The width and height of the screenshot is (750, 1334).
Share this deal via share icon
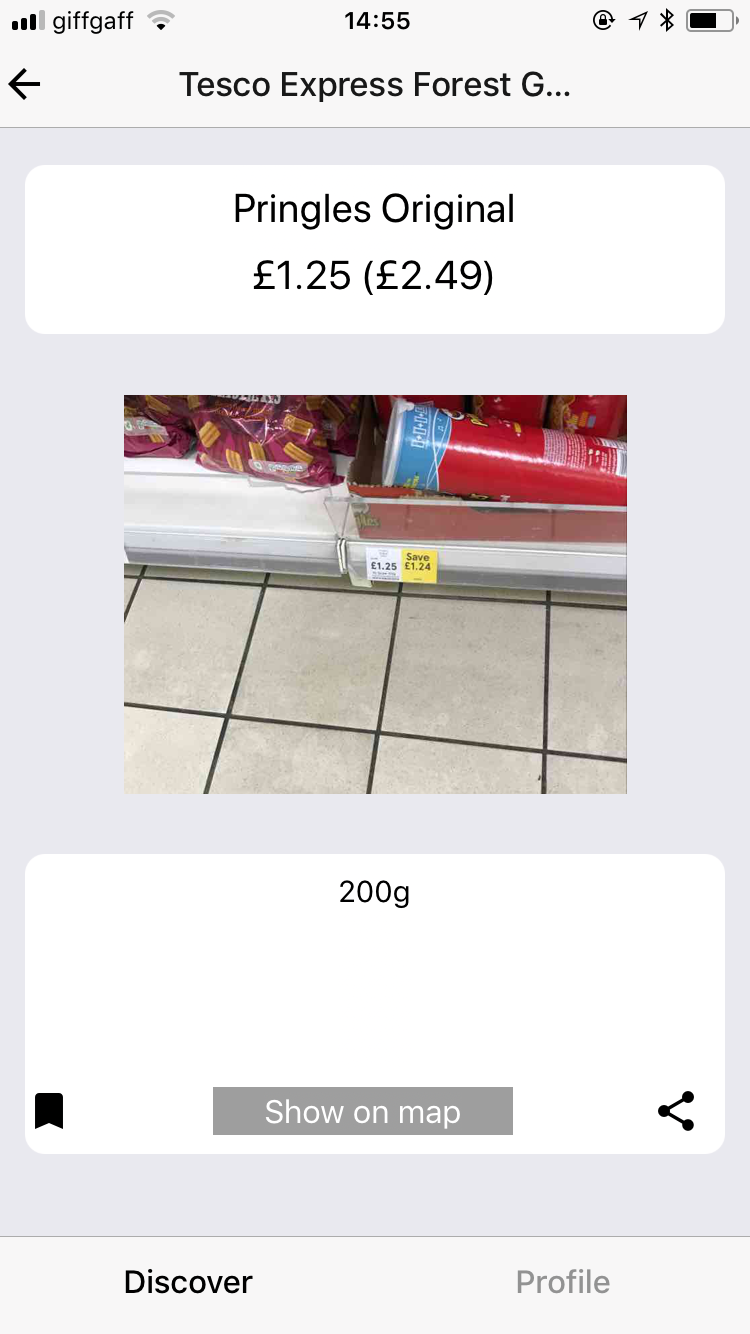tap(676, 1111)
